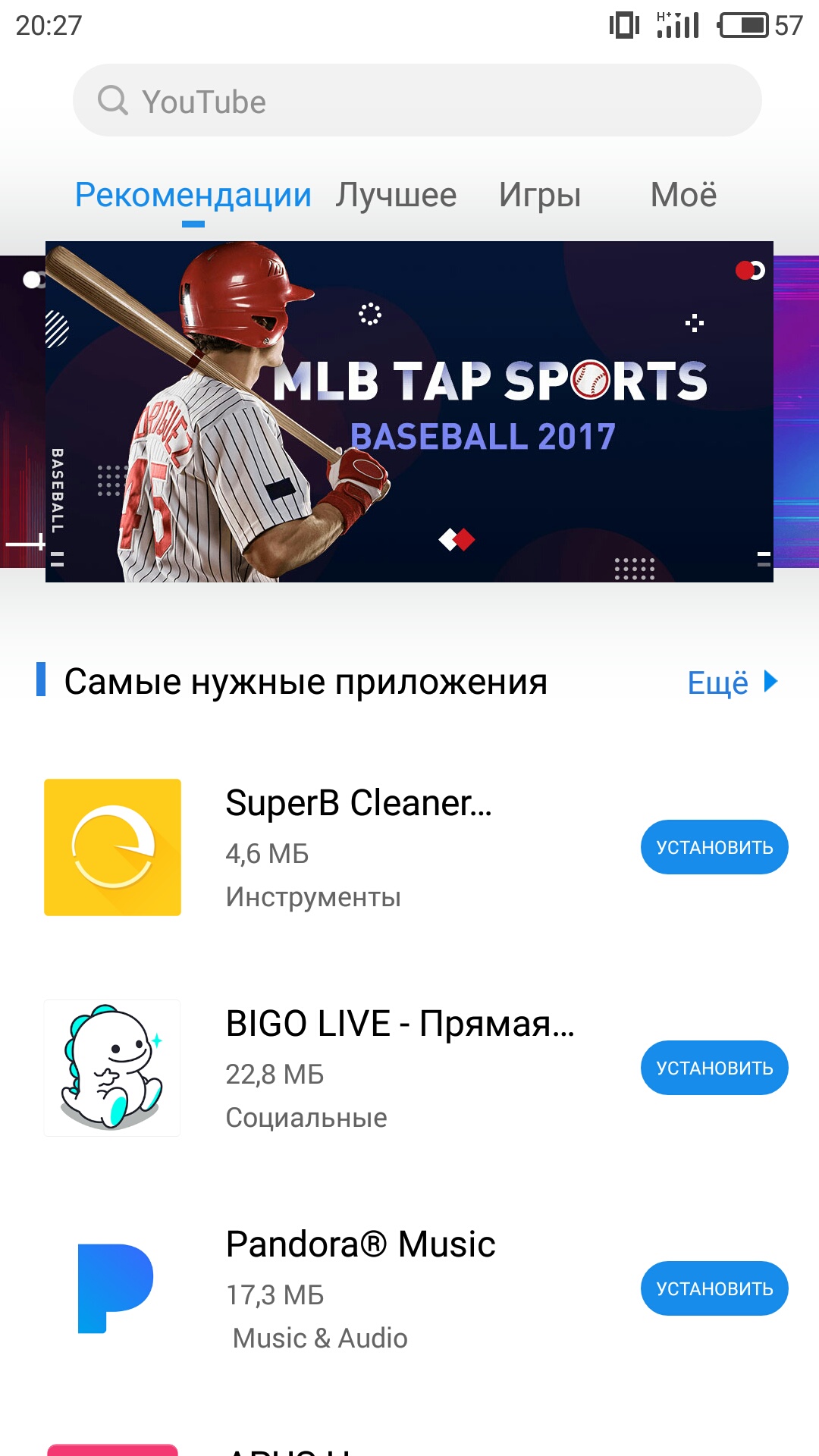Screen dimensions: 819x1456
Task: Switch to the Игры tab
Action: (x=540, y=196)
